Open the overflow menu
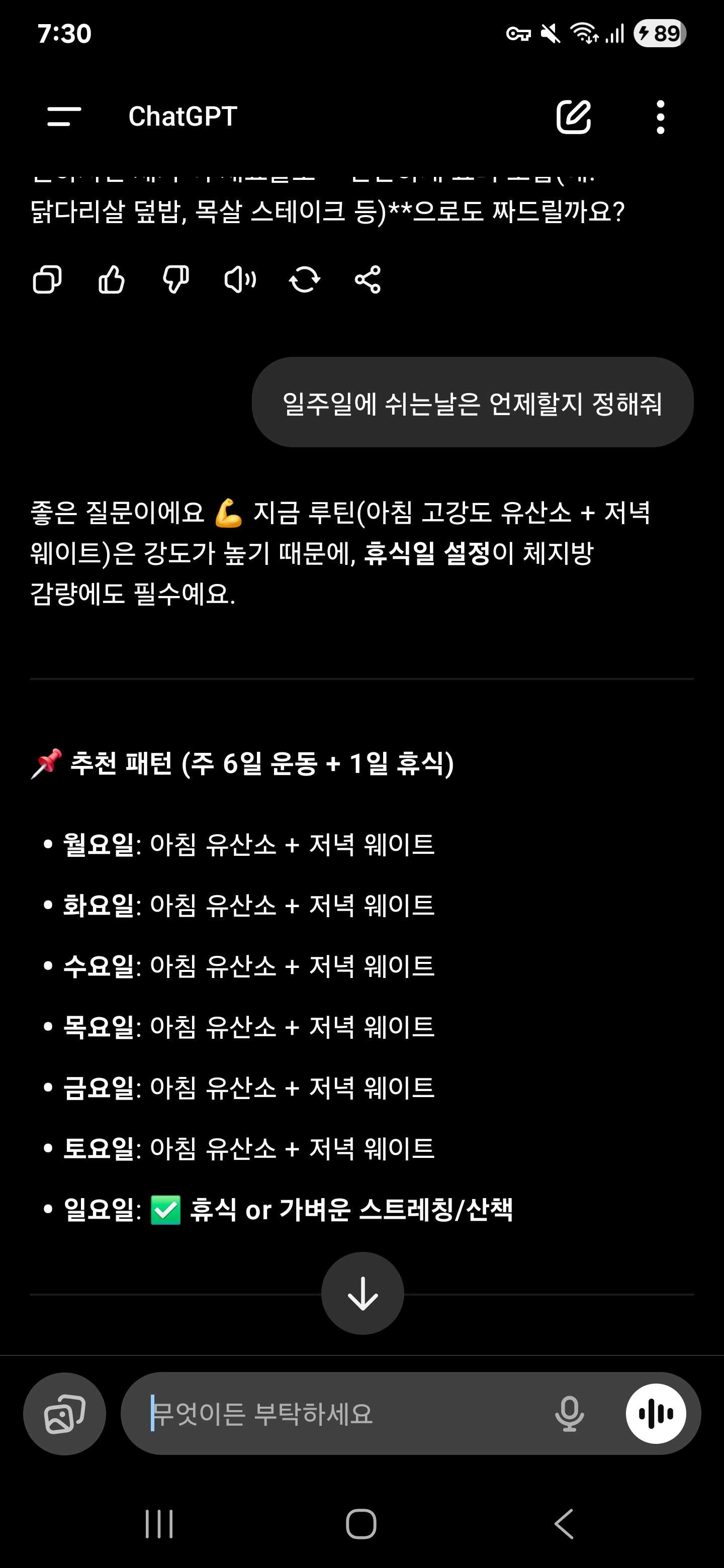Image resolution: width=724 pixels, height=1568 pixels. (x=660, y=116)
